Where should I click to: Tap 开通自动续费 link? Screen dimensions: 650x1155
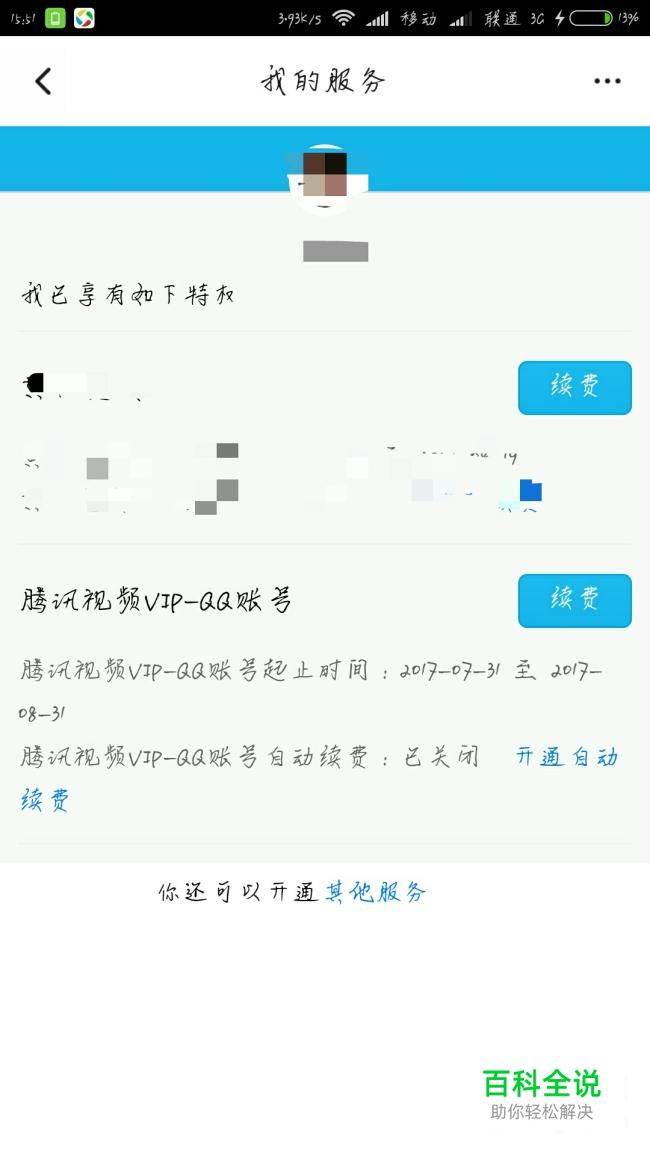pyautogui.click(x=566, y=757)
